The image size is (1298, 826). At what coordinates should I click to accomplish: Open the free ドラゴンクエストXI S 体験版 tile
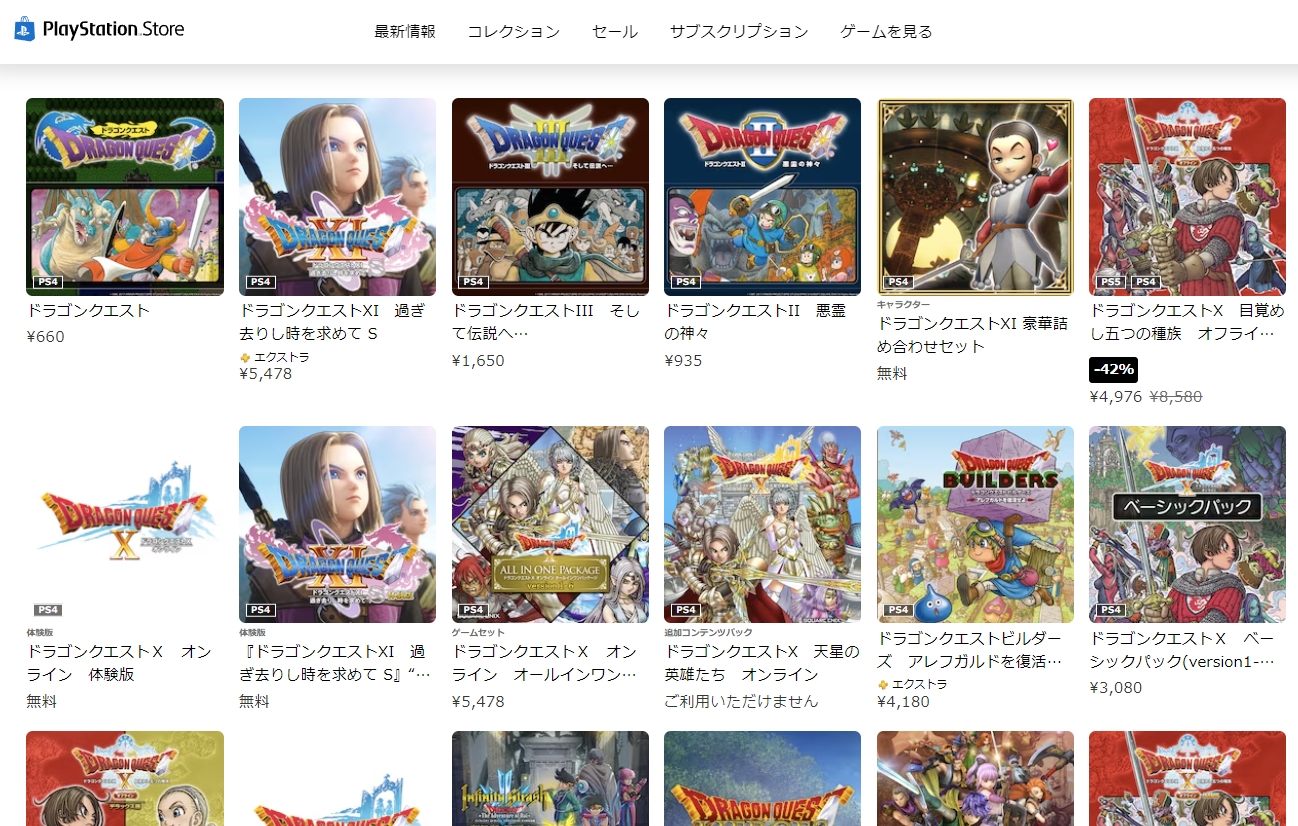pos(337,525)
